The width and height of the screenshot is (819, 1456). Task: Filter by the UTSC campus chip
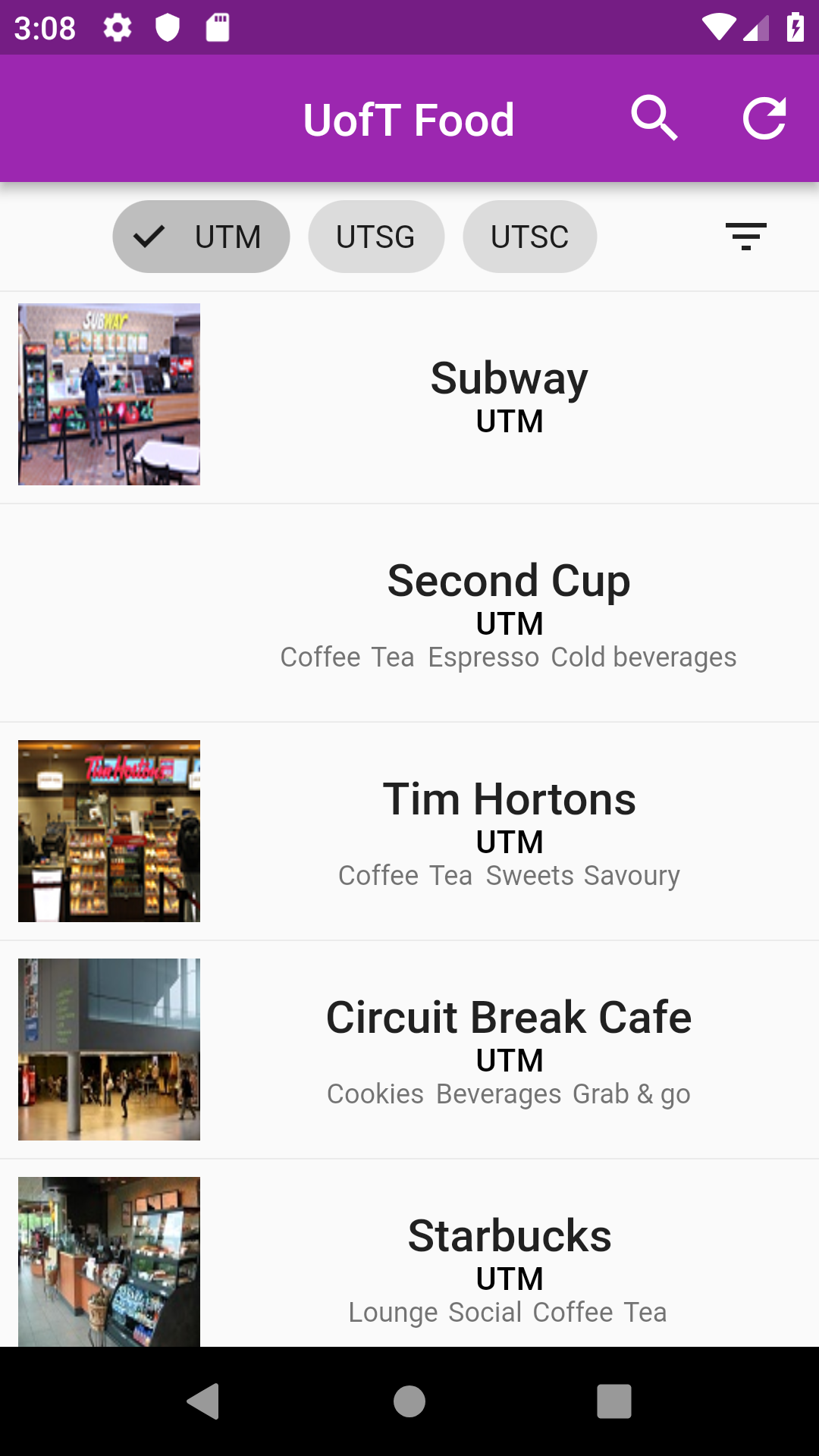[529, 237]
